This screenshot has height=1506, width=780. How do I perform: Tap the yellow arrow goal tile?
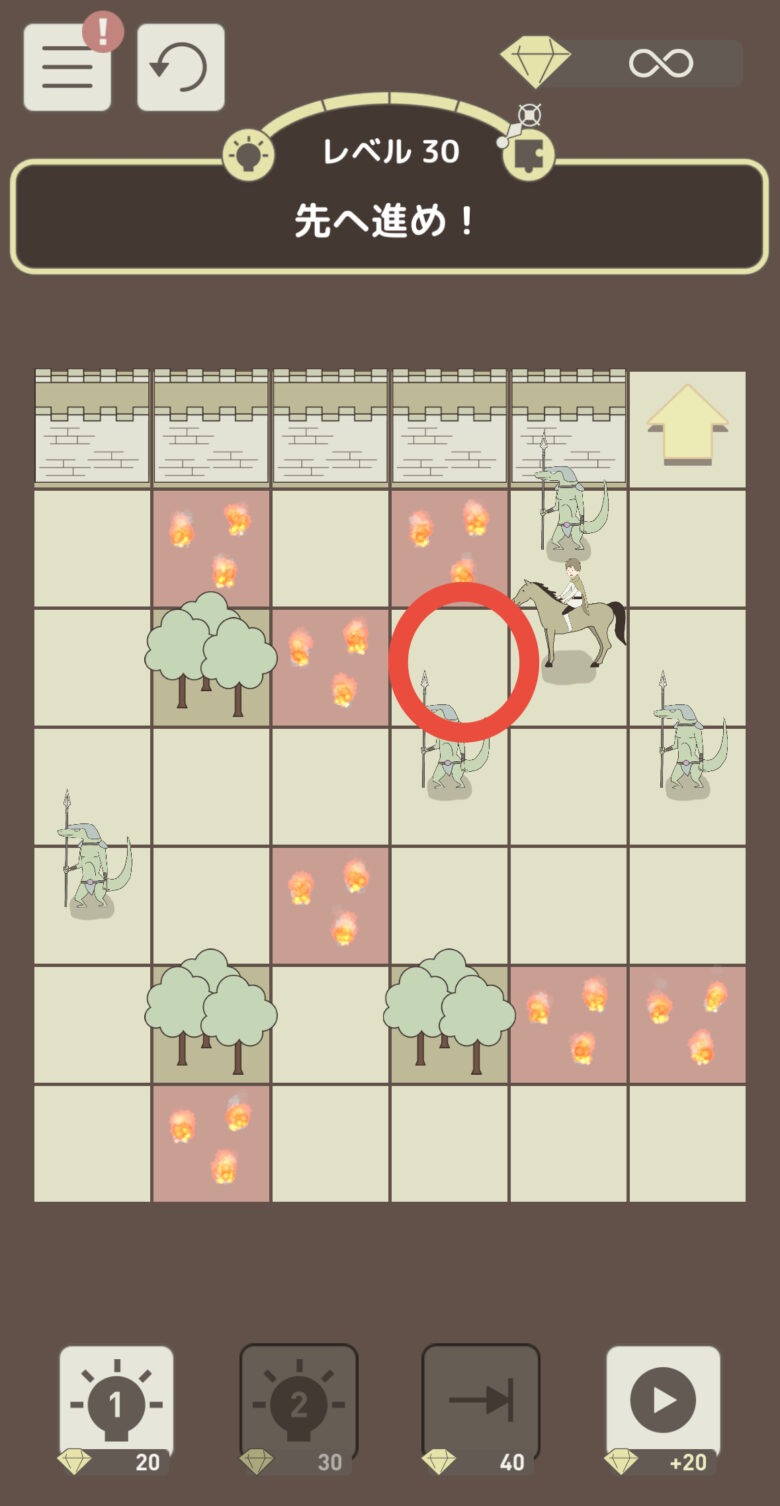(x=687, y=427)
